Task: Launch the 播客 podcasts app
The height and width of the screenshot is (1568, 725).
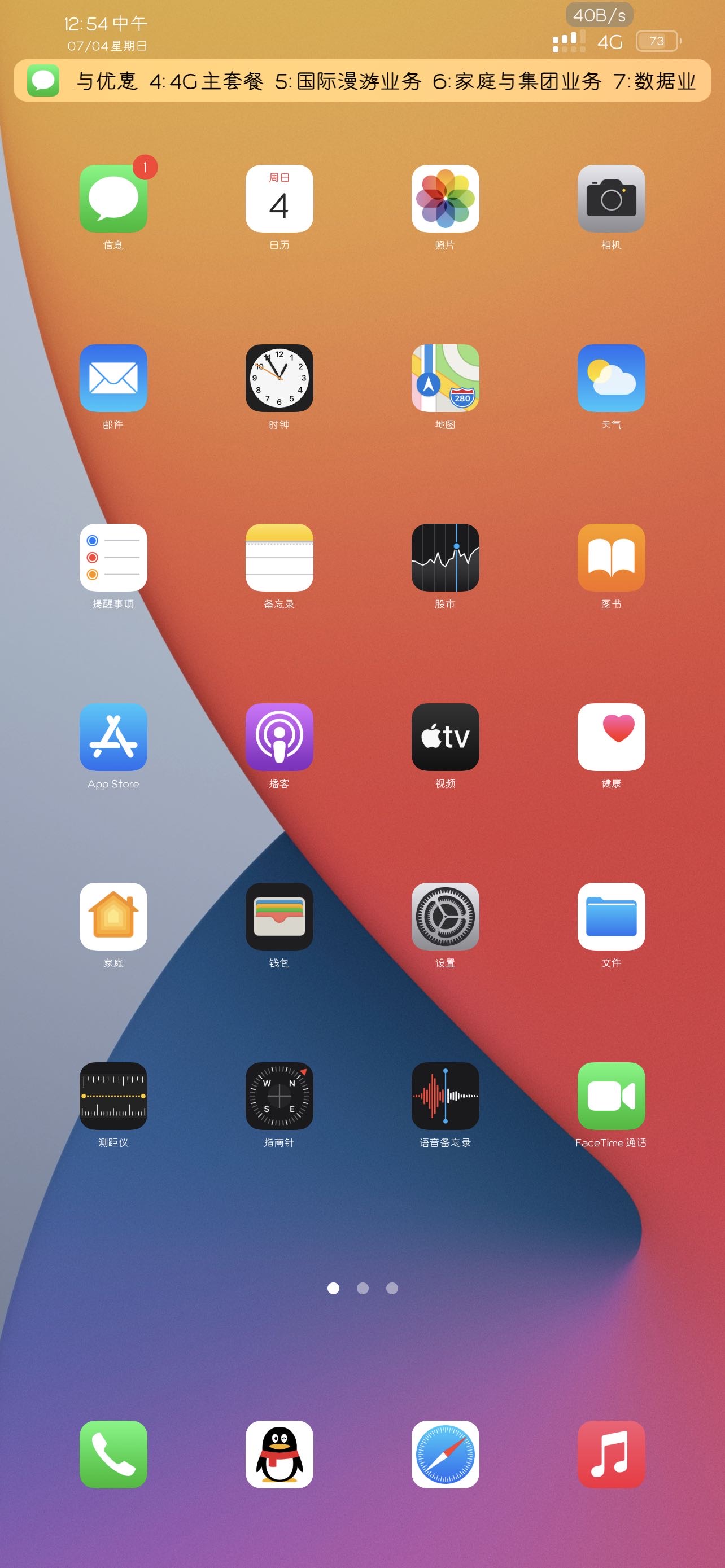Action: pos(279,737)
